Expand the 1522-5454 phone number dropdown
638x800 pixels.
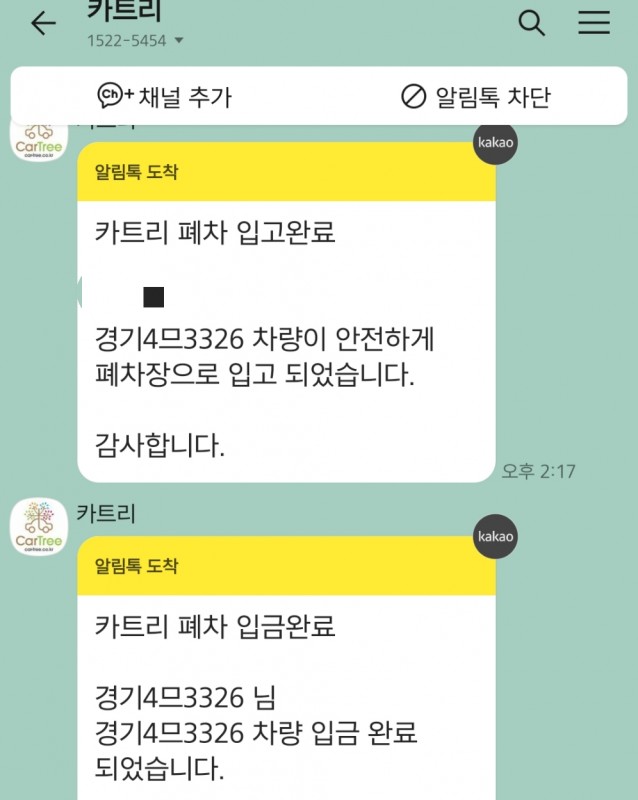179,41
